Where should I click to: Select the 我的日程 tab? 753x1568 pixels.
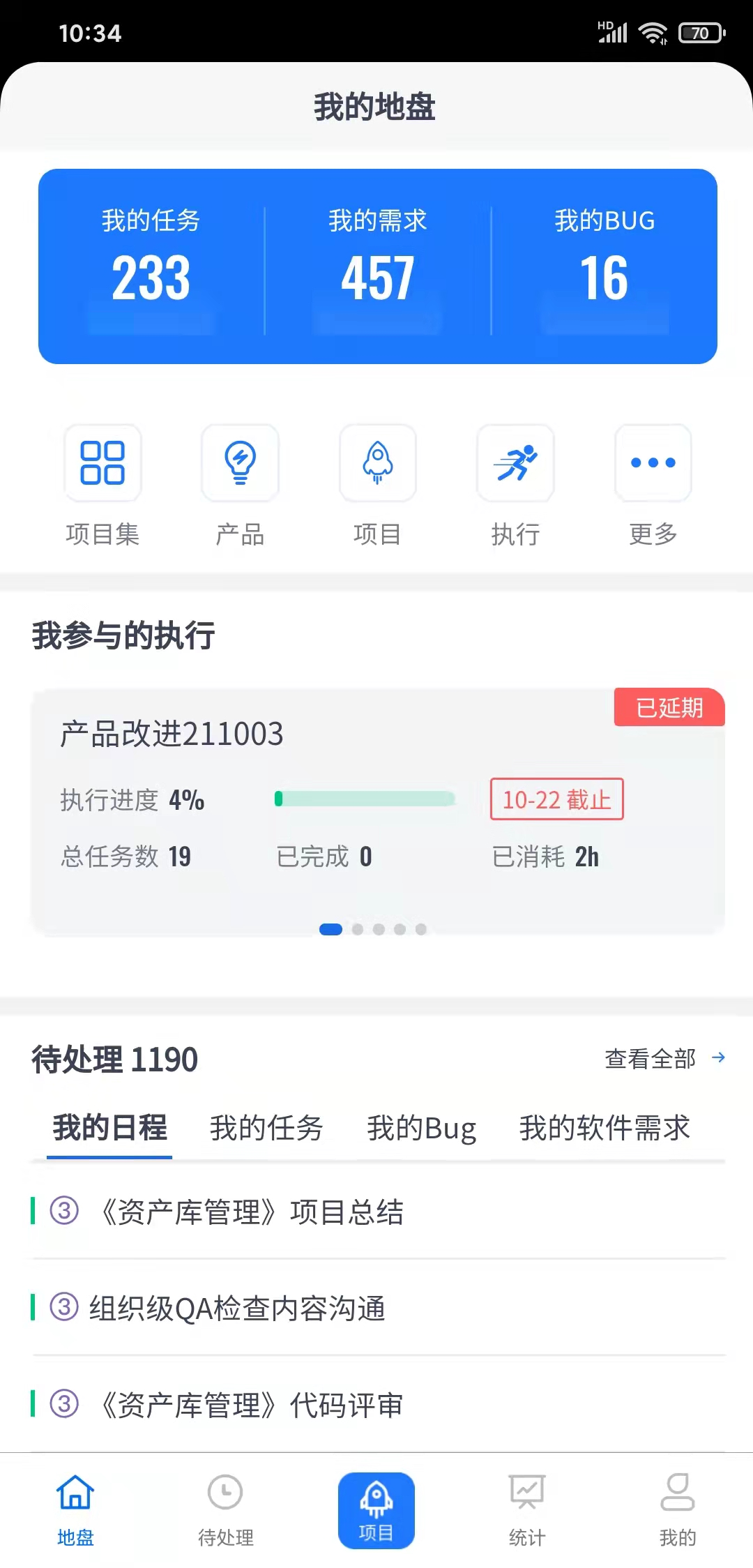pos(109,1128)
